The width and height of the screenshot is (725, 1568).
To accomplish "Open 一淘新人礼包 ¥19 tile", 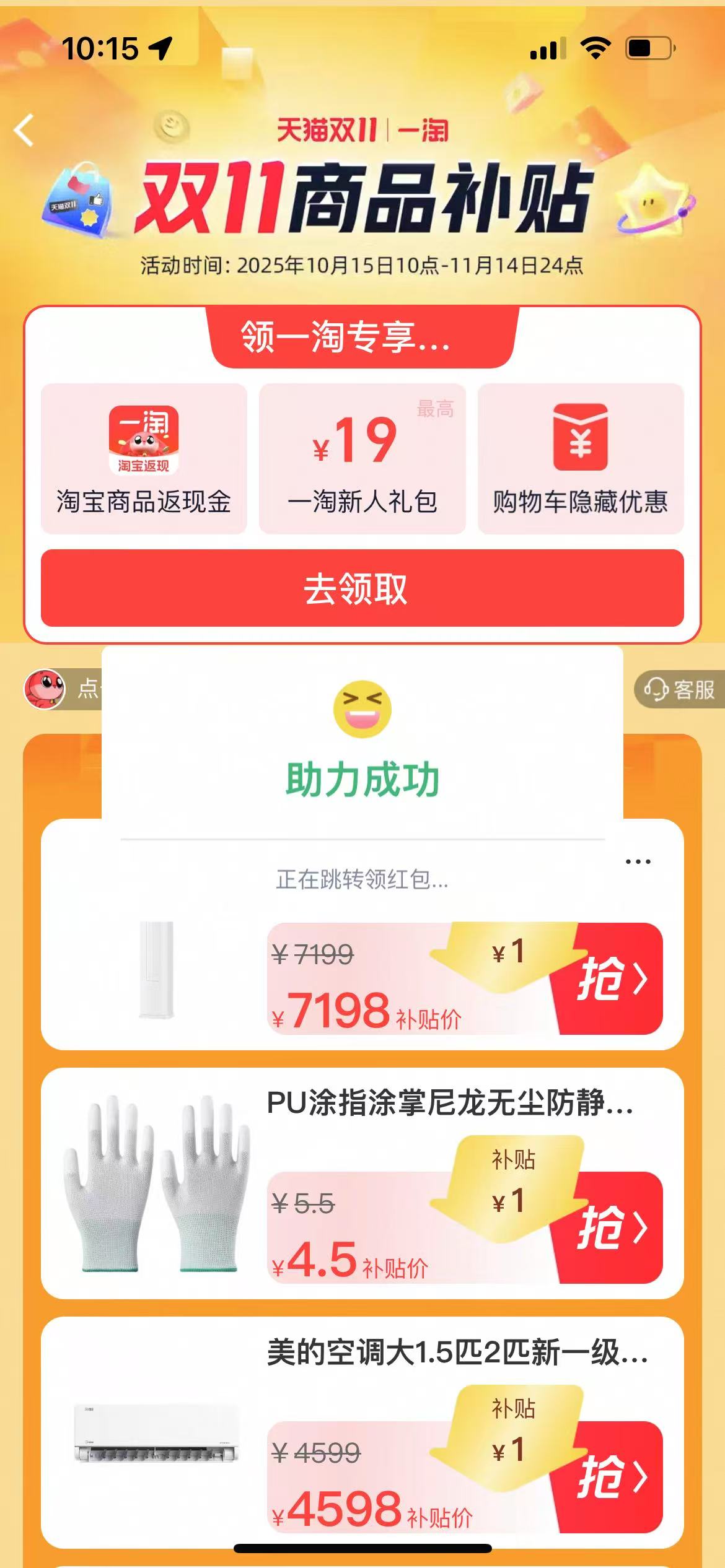I will click(x=362, y=458).
